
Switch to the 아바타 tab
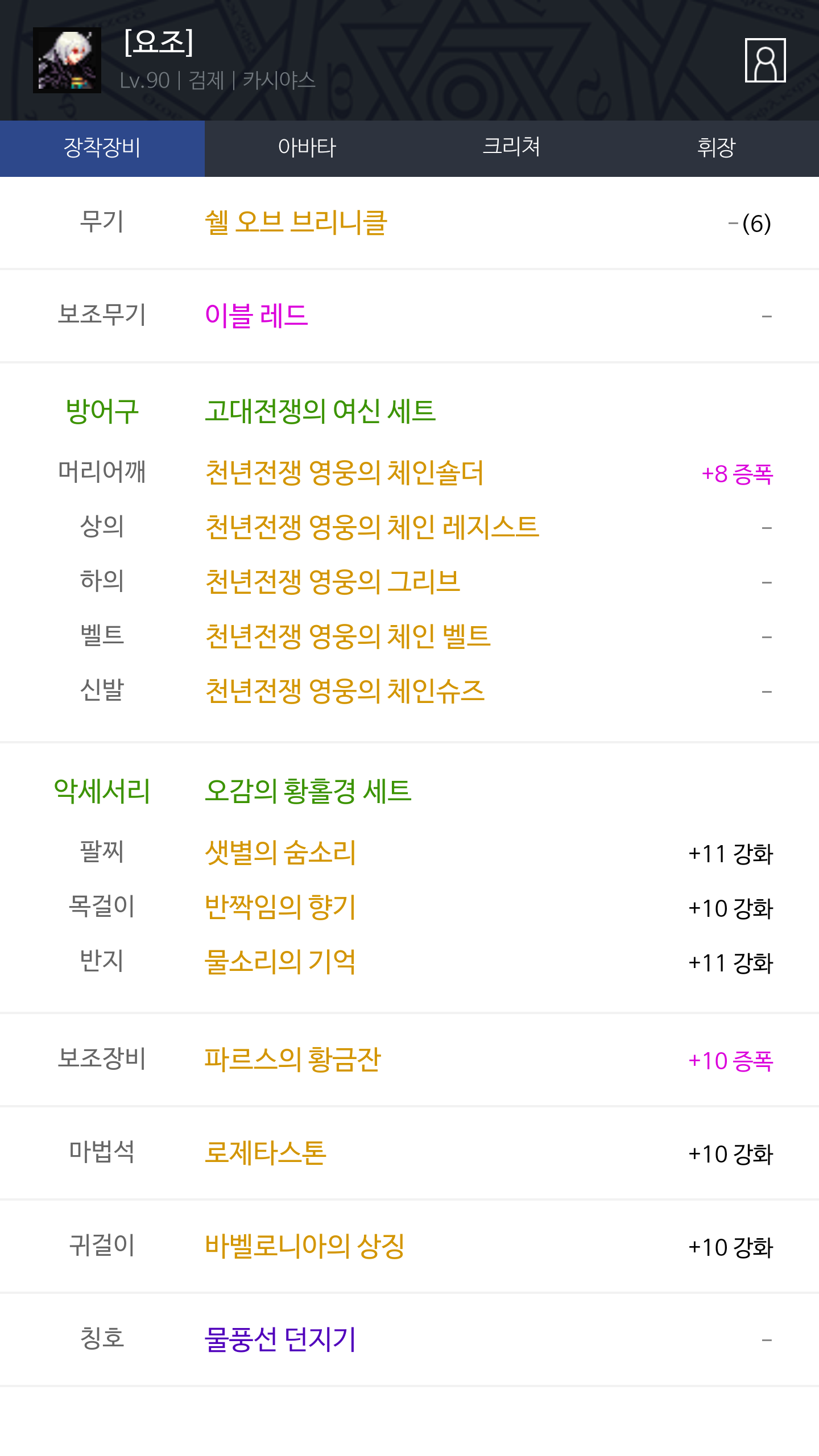click(x=307, y=148)
